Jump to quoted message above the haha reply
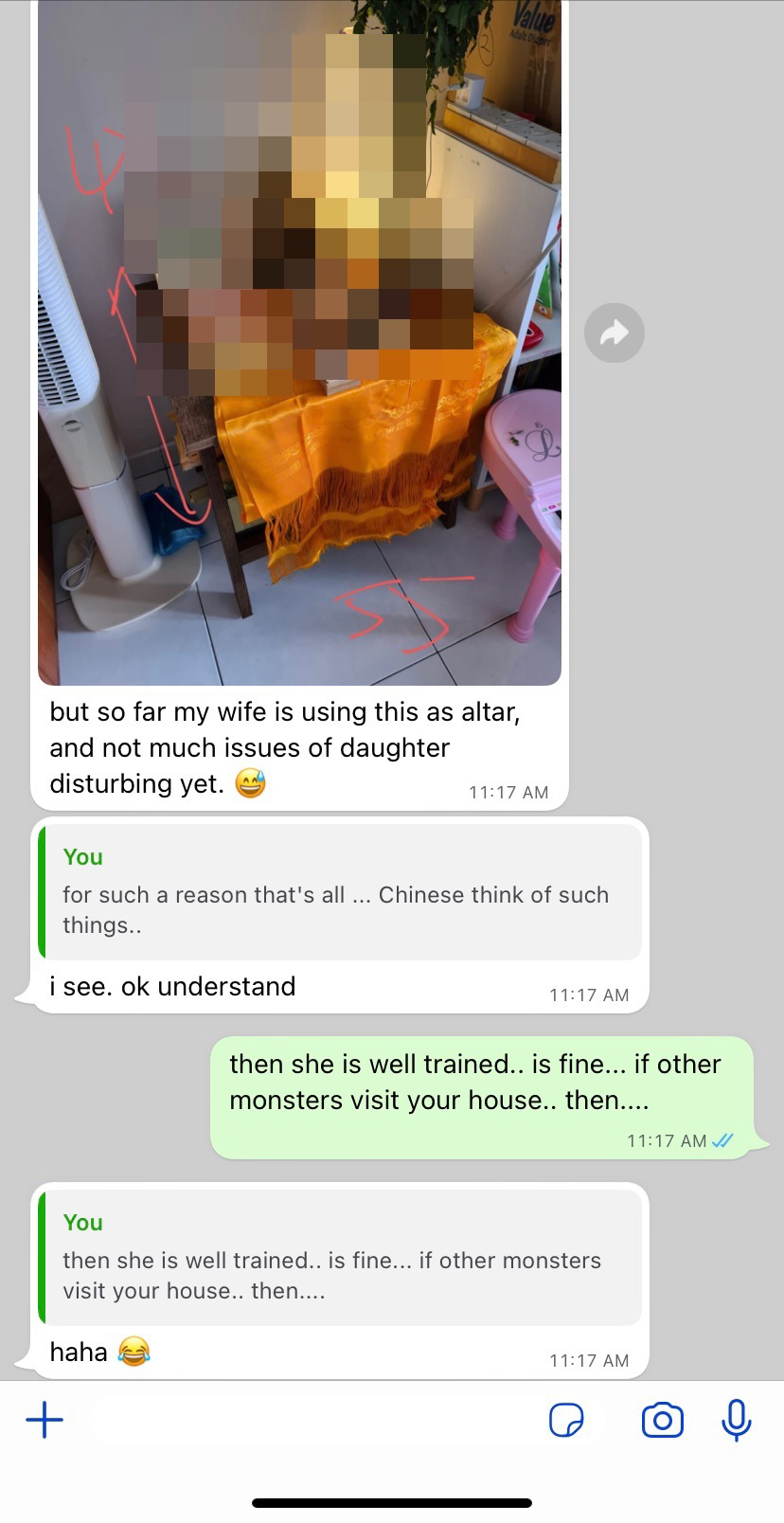This screenshot has width=784, height=1523. (341, 1257)
